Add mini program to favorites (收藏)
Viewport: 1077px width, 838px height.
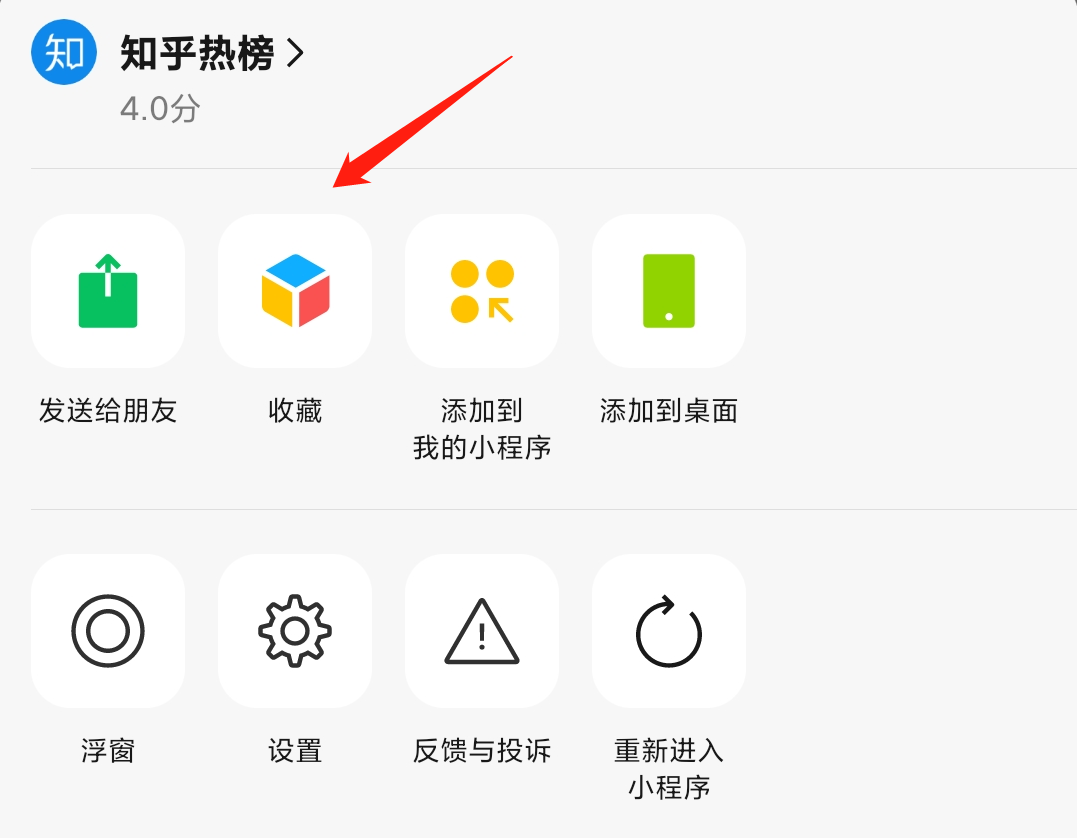(295, 291)
